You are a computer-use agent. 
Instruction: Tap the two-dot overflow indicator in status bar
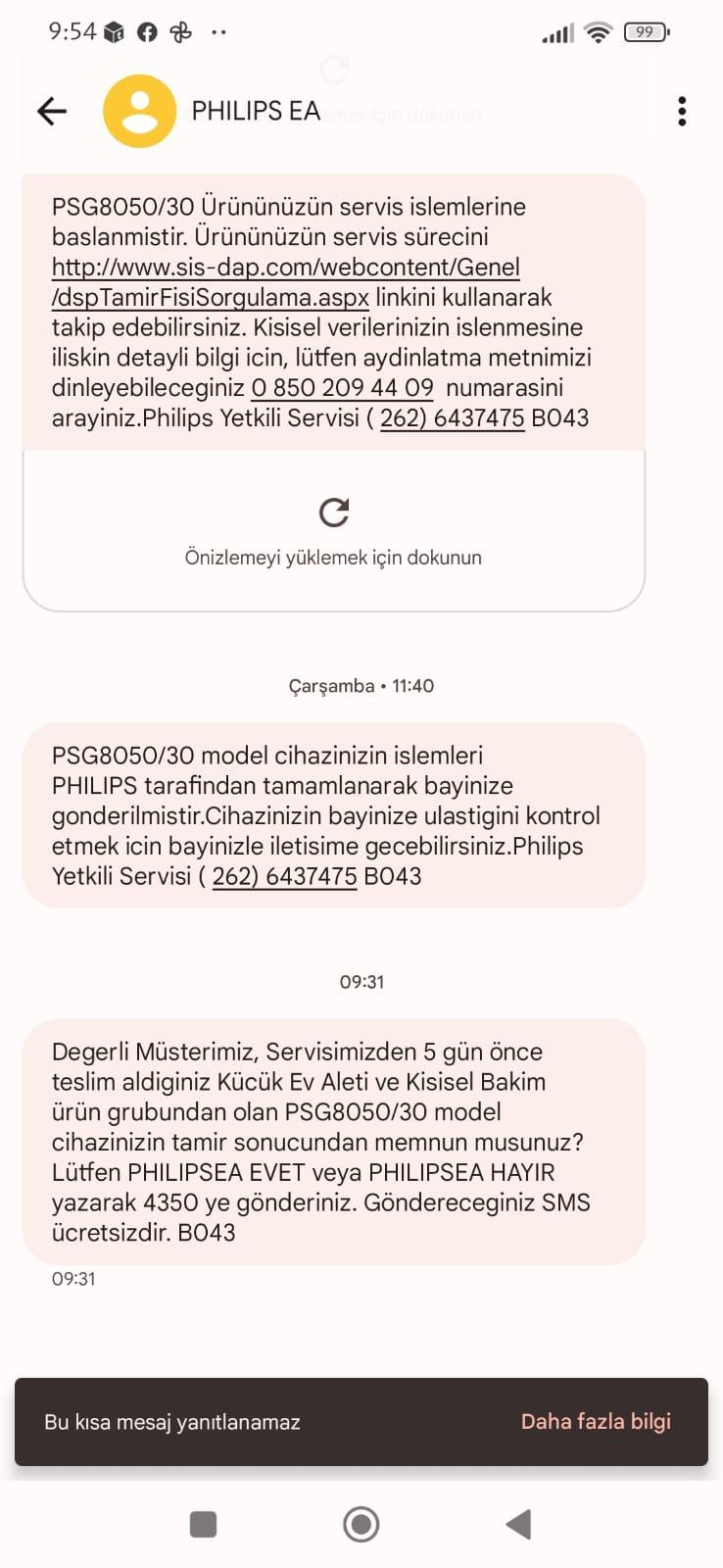[x=219, y=31]
